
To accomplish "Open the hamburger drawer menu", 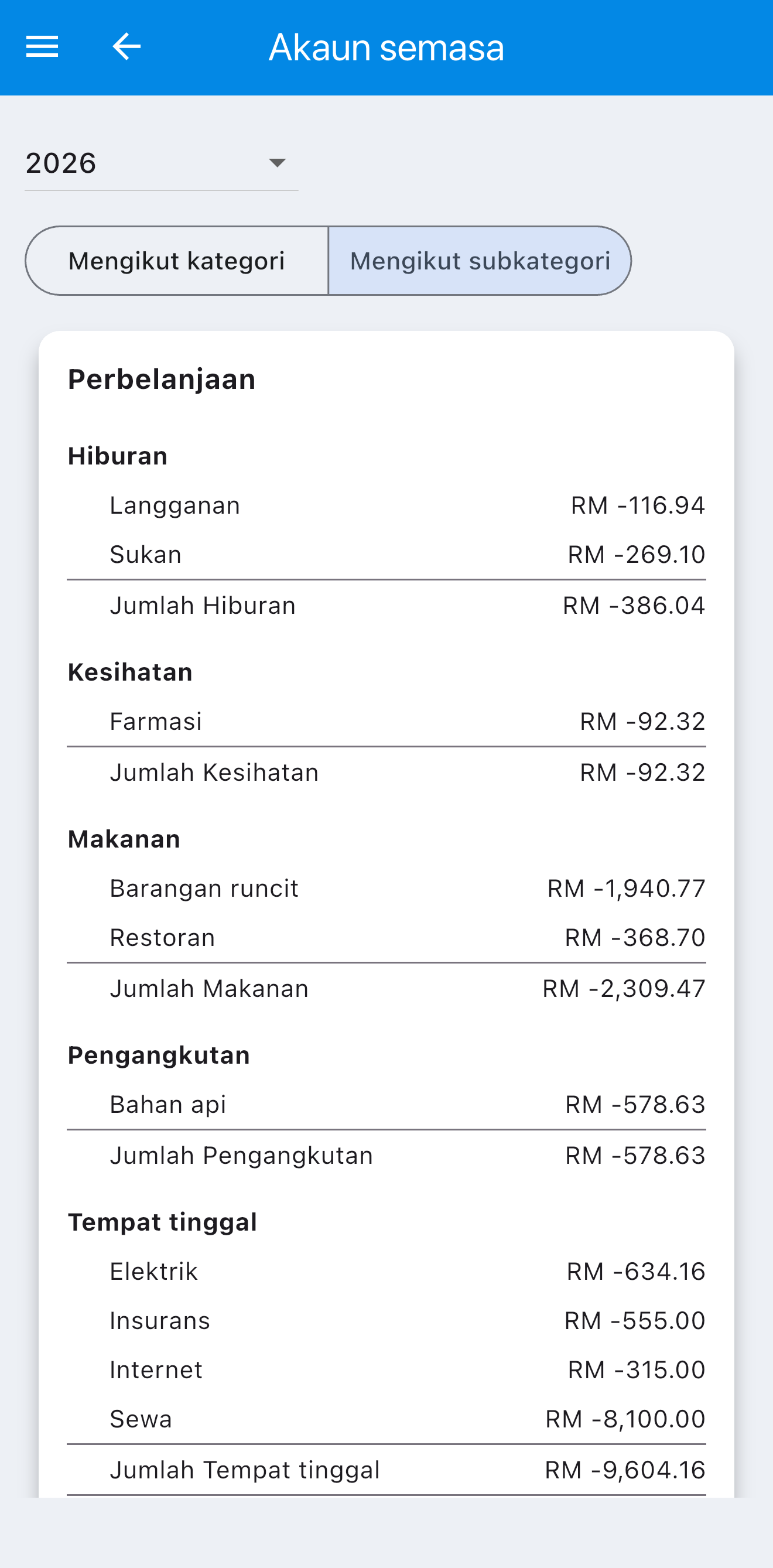I will point(42,47).
